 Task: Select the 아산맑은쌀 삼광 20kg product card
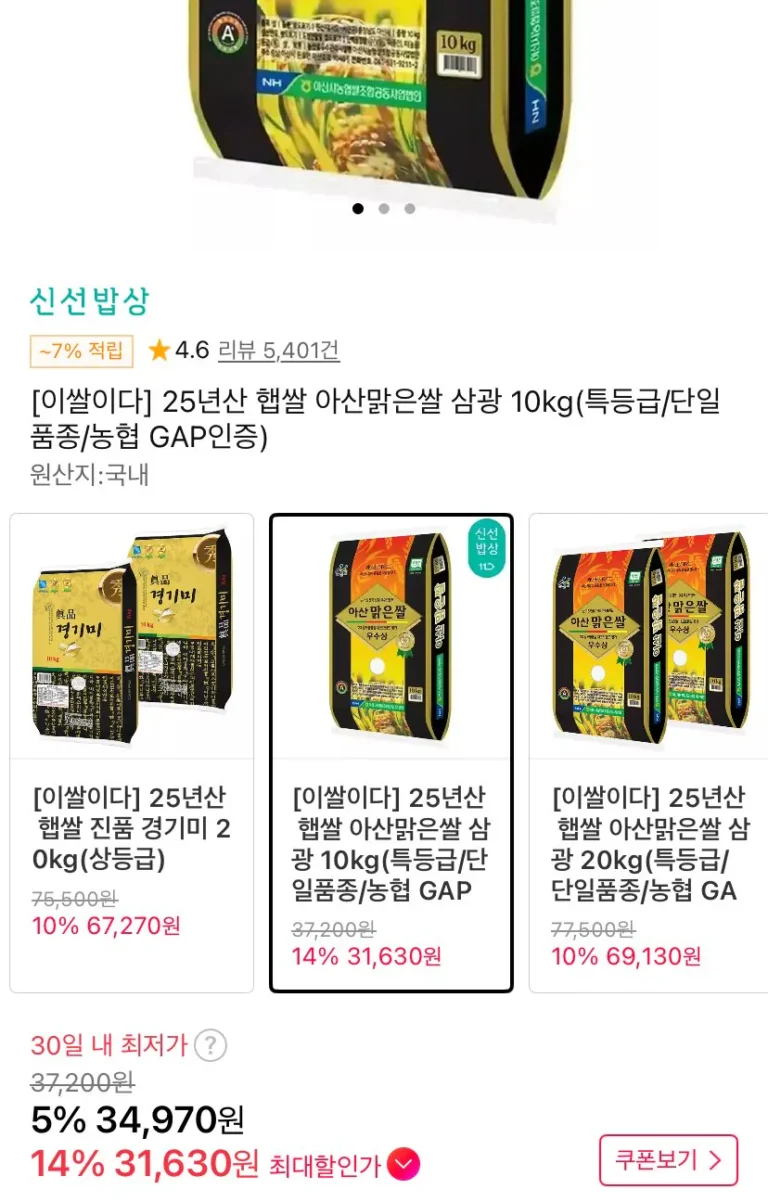coord(648,752)
